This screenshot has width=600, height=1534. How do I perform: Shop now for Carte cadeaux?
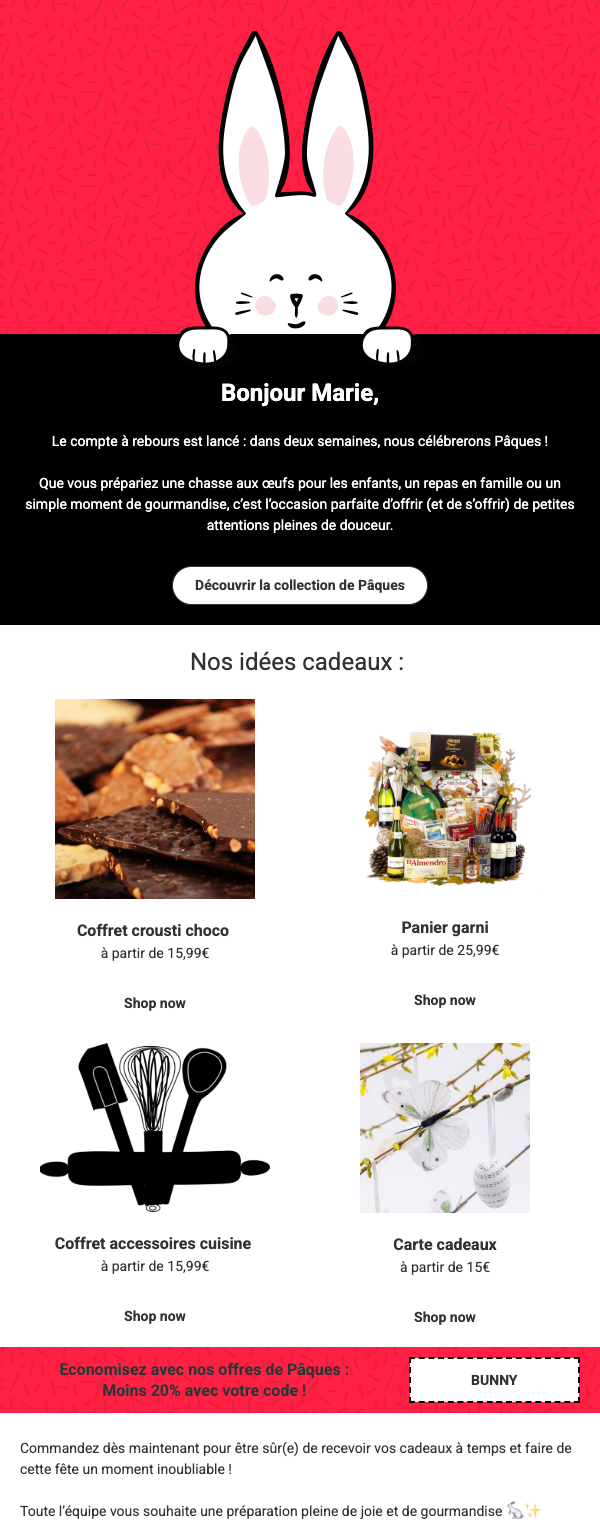click(445, 1317)
